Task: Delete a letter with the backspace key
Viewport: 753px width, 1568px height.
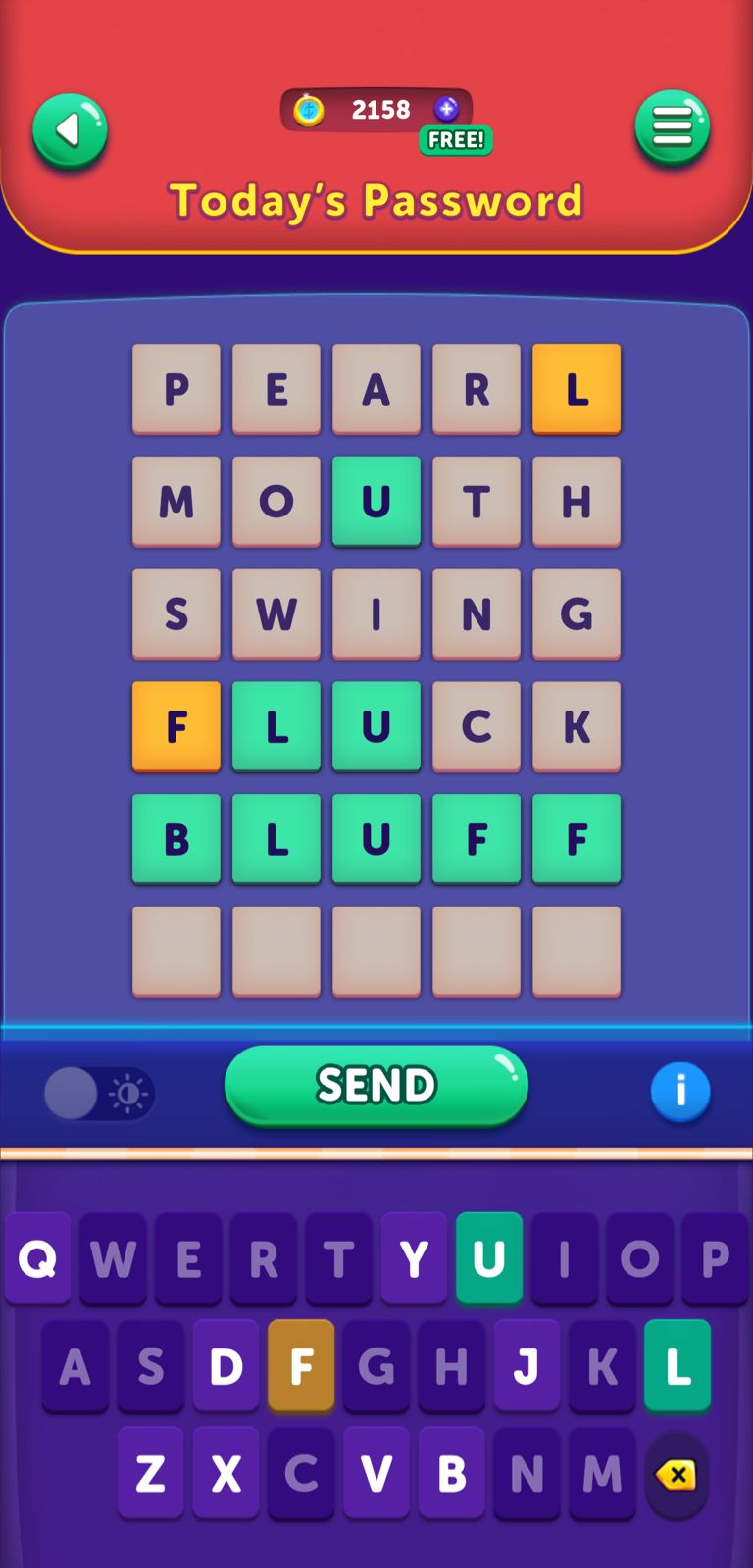Action: 677,1474
